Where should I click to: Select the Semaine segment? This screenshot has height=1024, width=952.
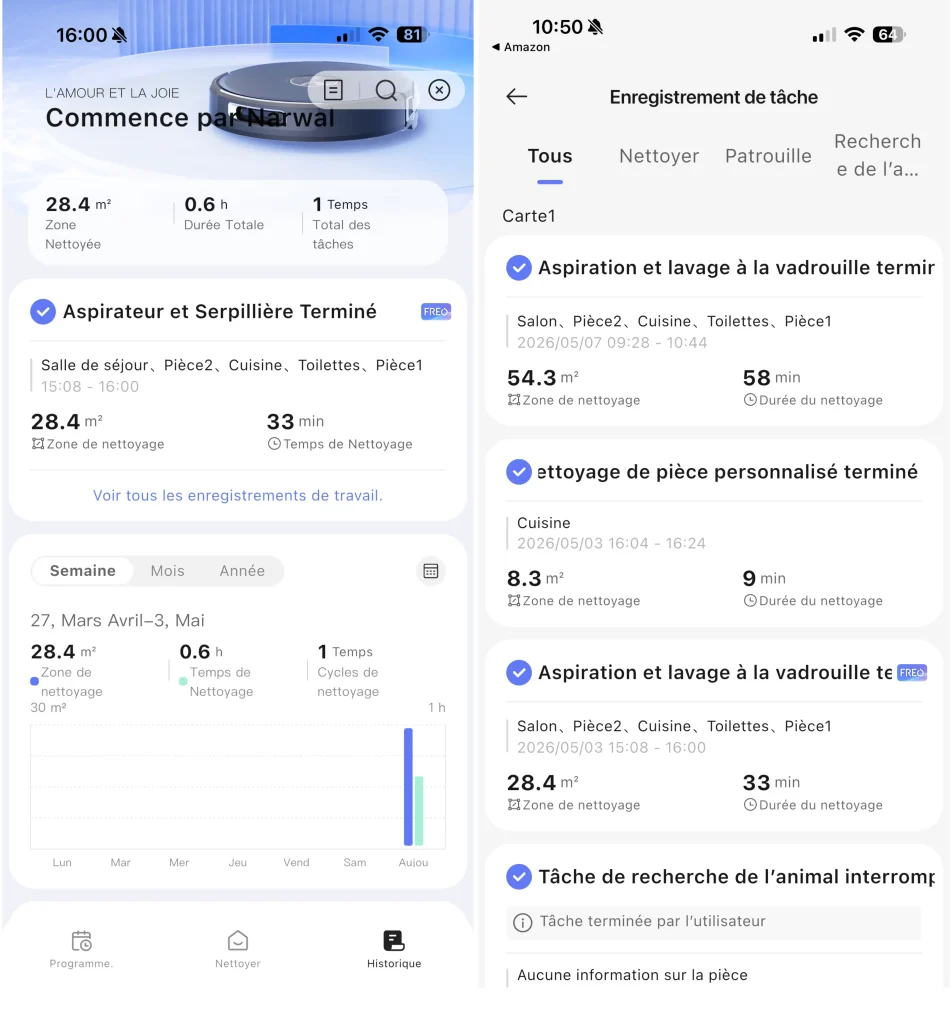pyautogui.click(x=82, y=571)
